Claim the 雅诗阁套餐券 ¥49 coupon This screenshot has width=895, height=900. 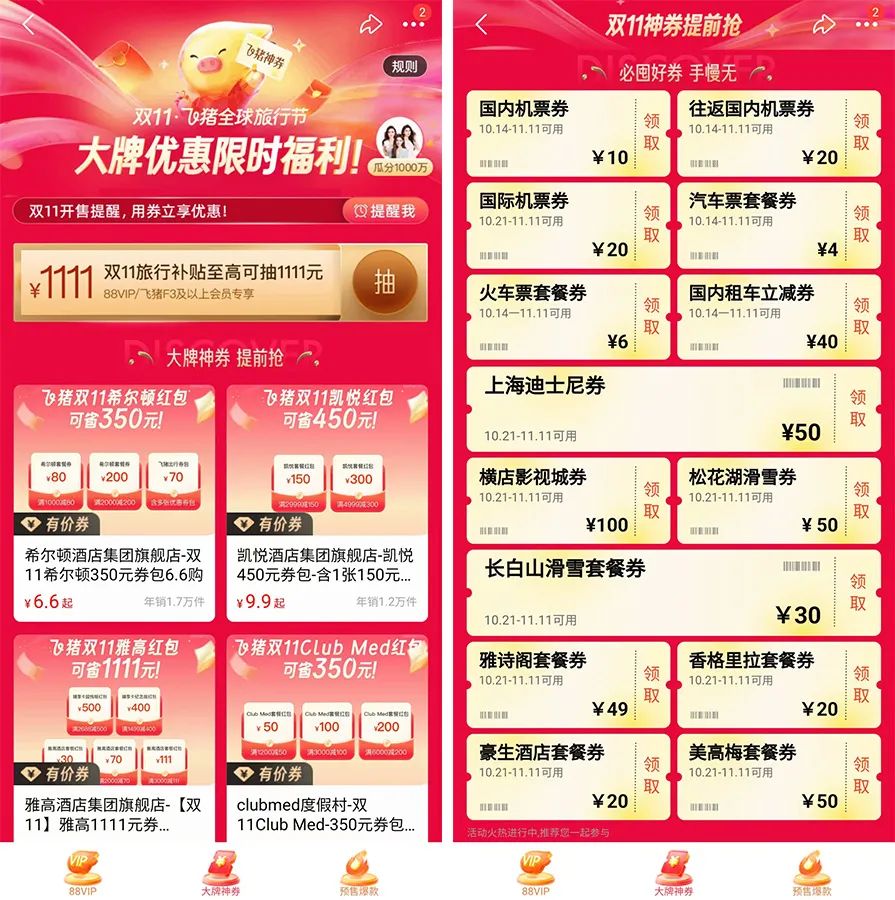point(652,684)
